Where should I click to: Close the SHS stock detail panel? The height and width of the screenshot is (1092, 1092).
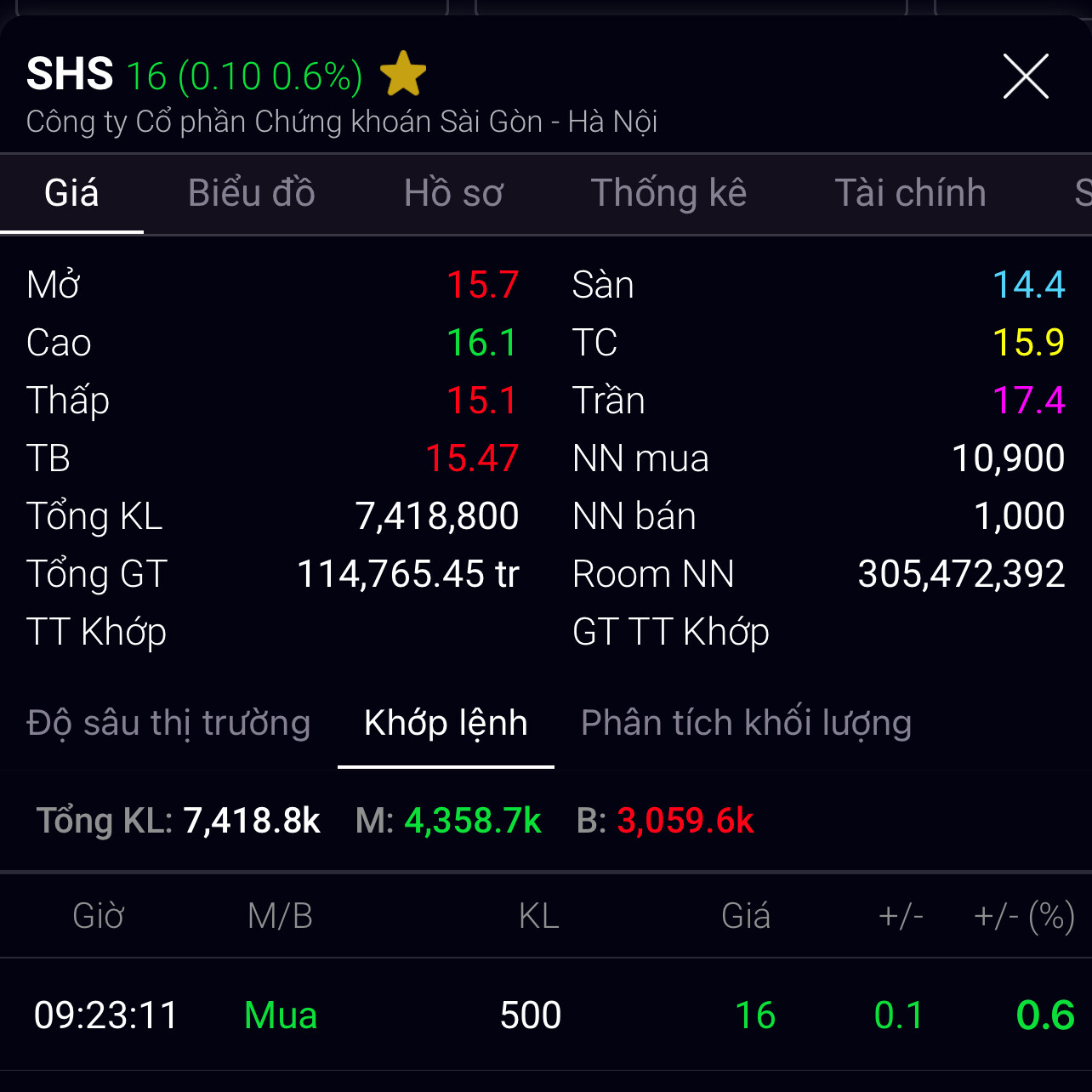pos(1026,77)
